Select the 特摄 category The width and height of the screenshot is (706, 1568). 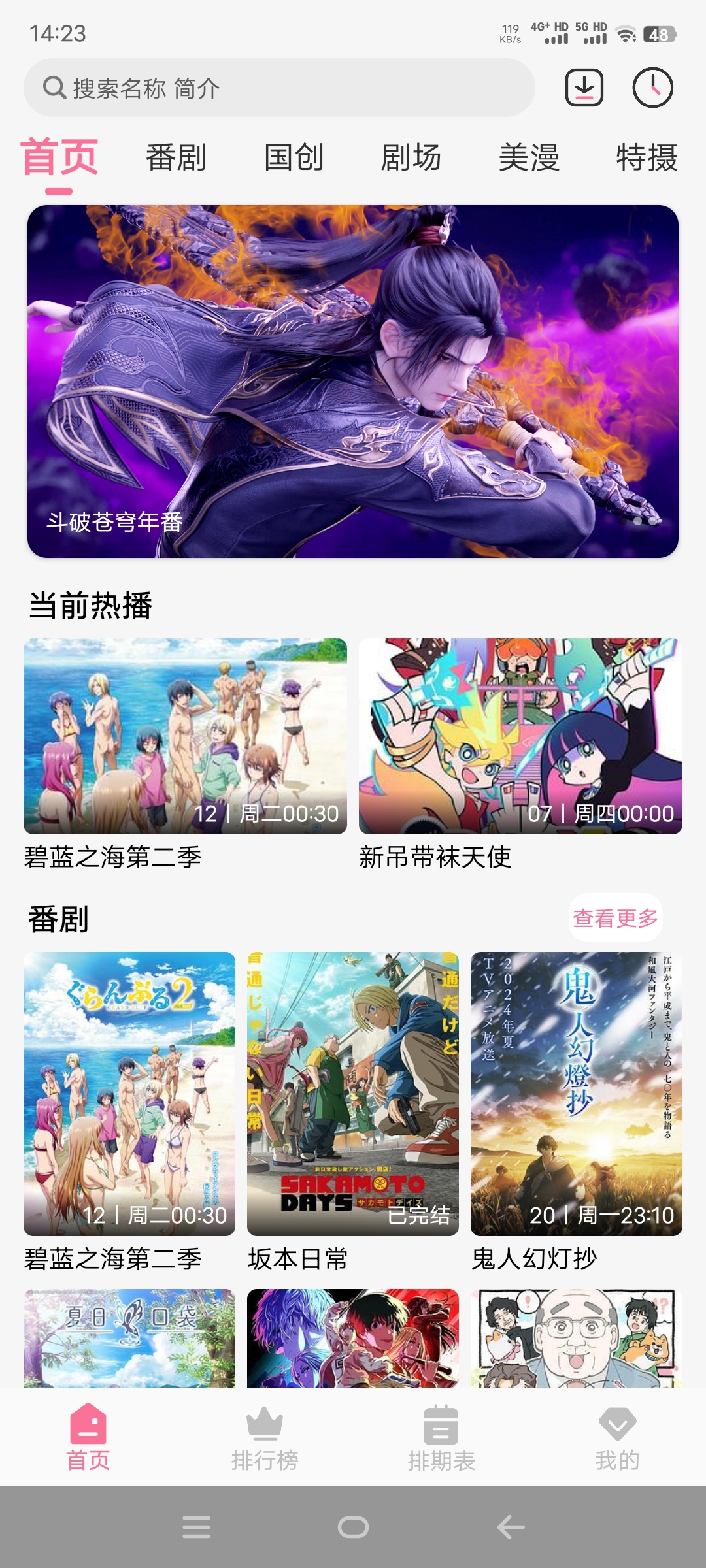click(x=646, y=158)
